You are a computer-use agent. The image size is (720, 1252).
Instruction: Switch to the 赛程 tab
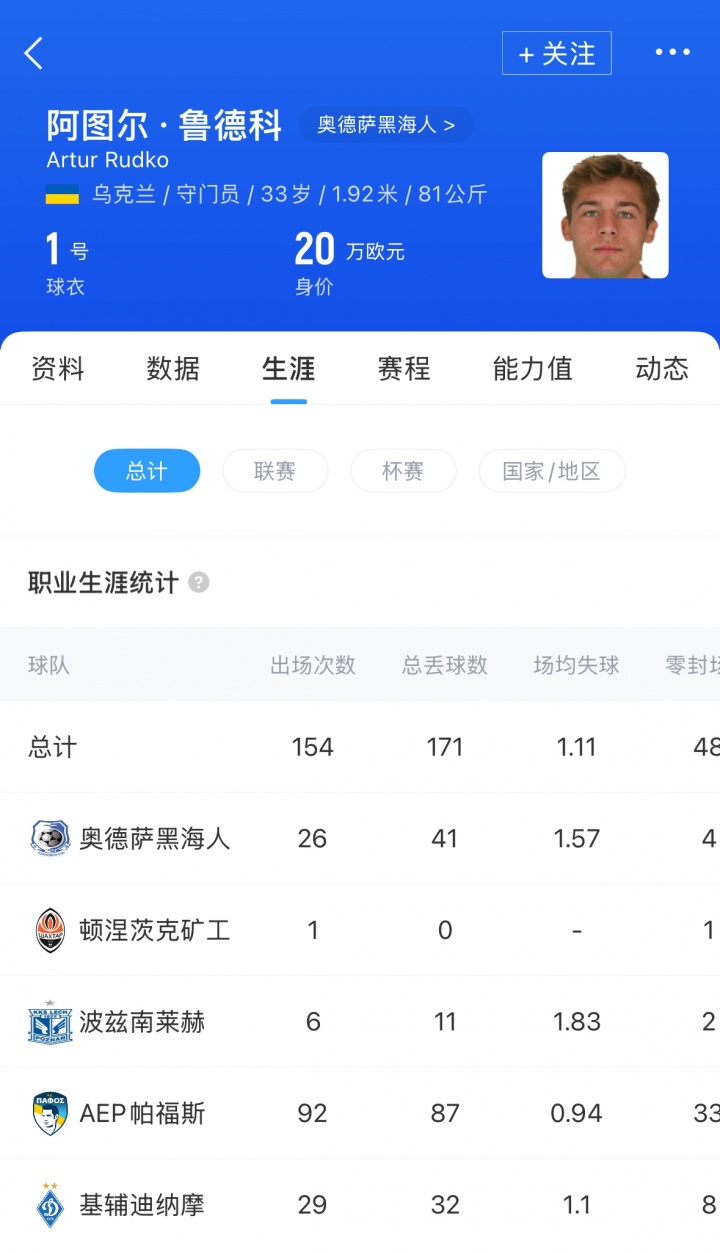click(x=404, y=369)
